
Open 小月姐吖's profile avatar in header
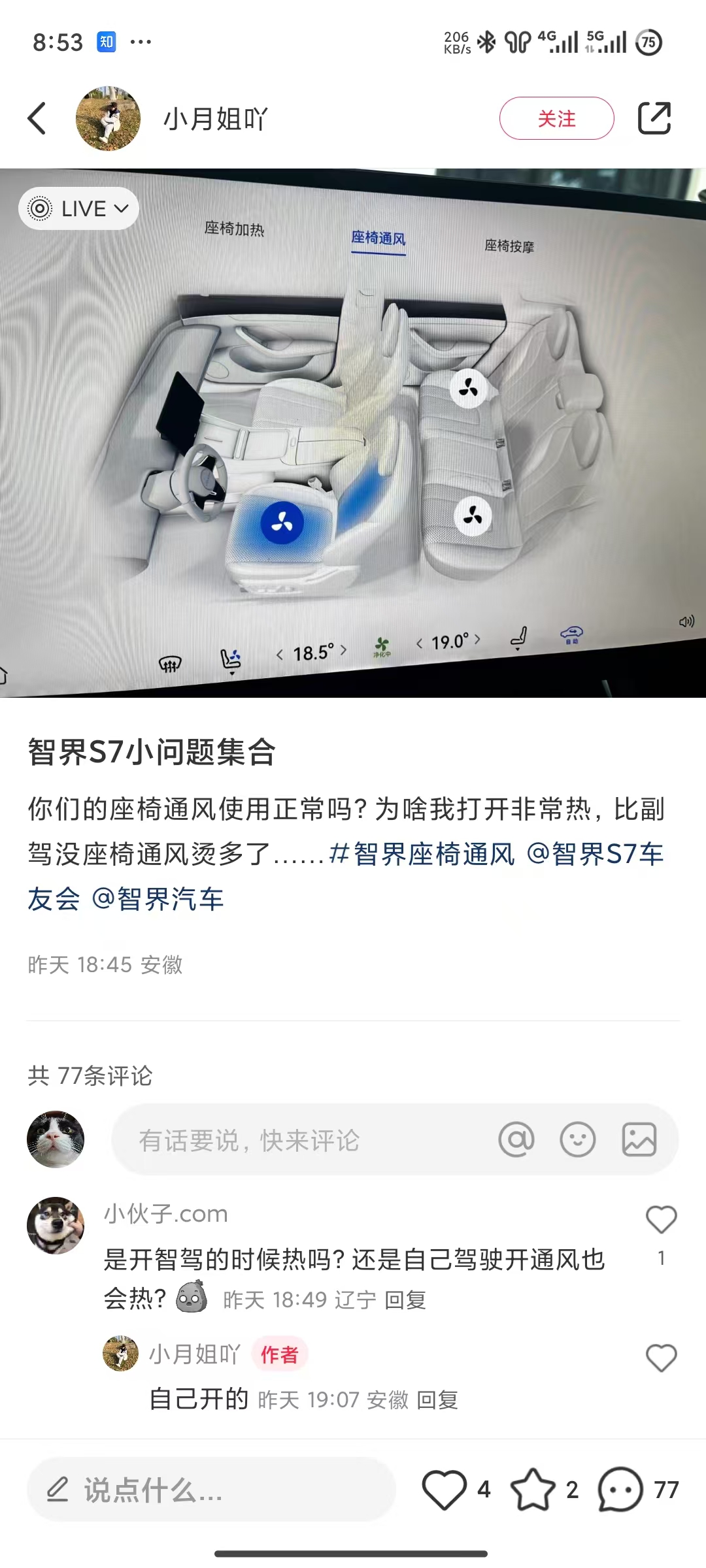click(x=108, y=119)
